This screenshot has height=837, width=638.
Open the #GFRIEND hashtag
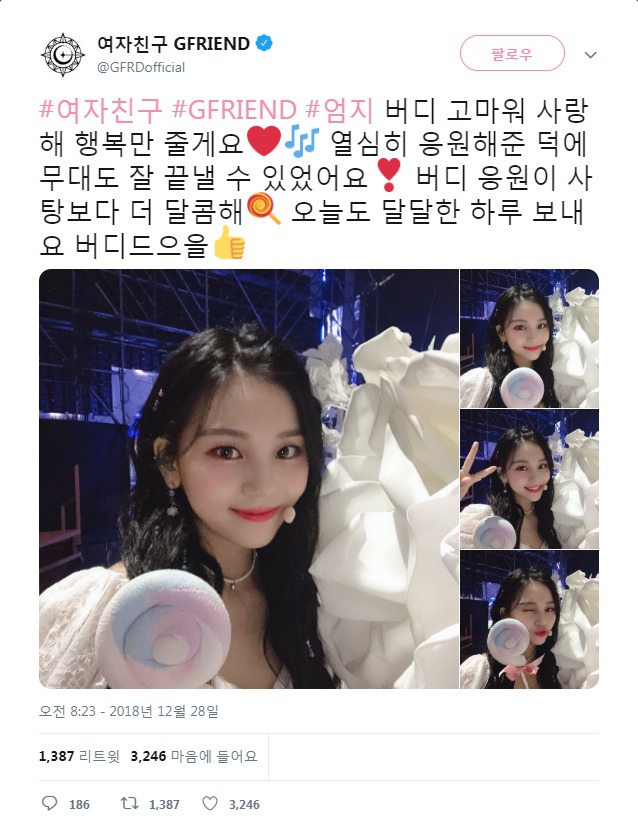pyautogui.click(x=234, y=110)
